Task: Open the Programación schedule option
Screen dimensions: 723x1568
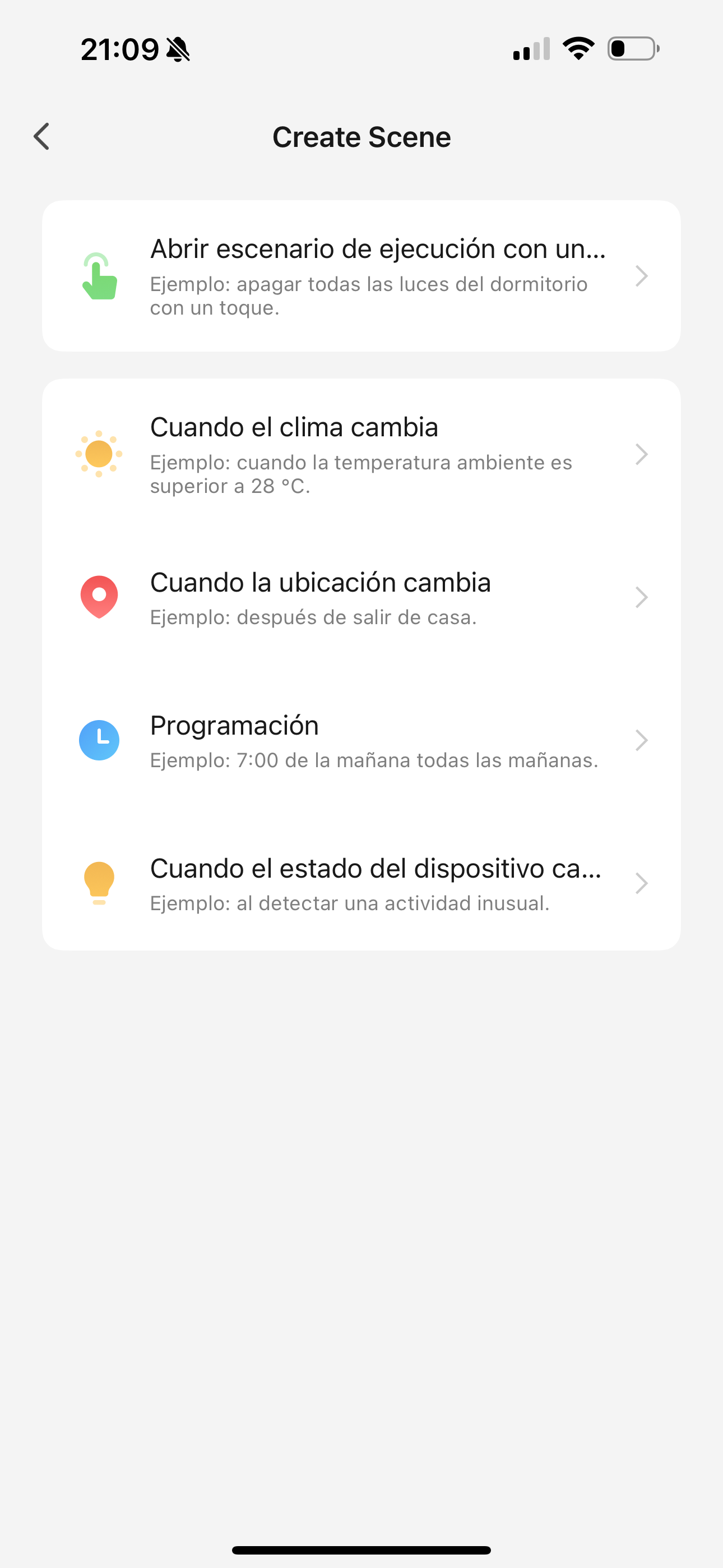Action: pyautogui.click(x=361, y=740)
